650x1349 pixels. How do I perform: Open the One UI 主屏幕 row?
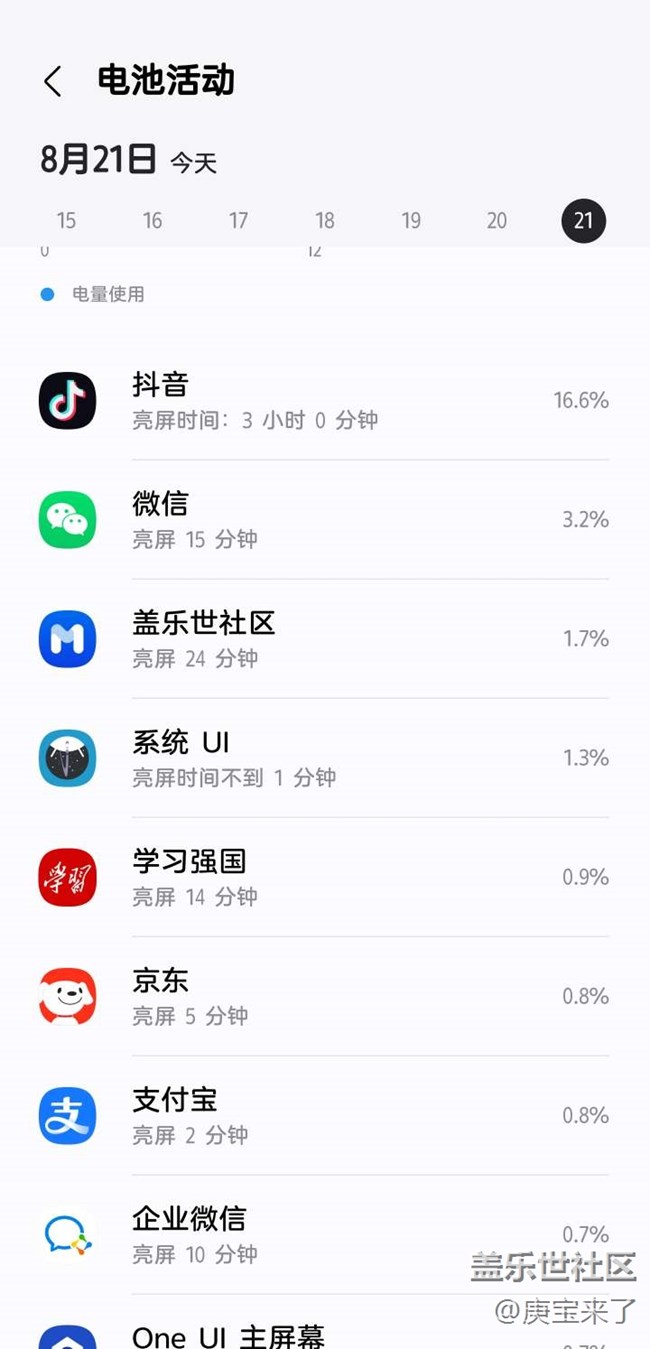tap(325, 1322)
